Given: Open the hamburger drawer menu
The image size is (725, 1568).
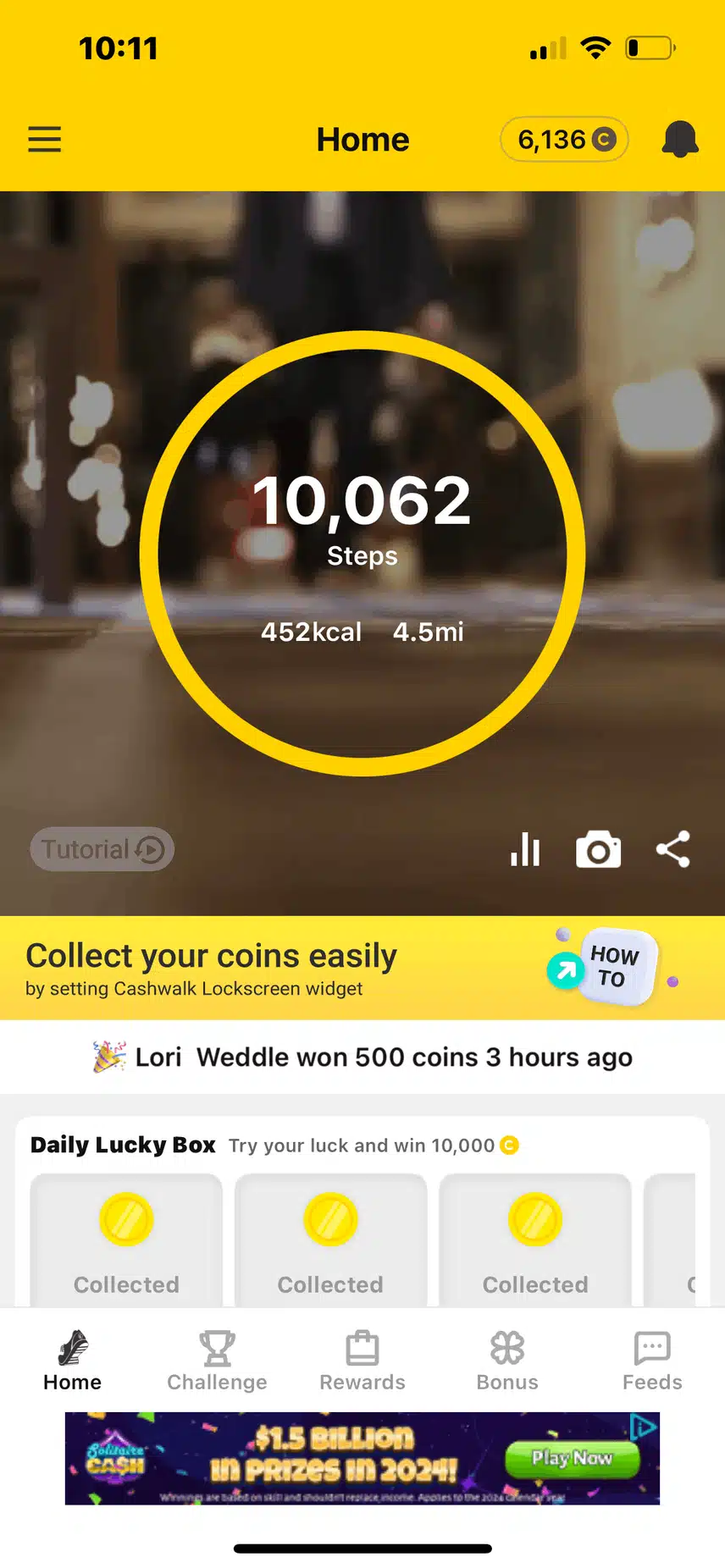Looking at the screenshot, I should click(45, 139).
